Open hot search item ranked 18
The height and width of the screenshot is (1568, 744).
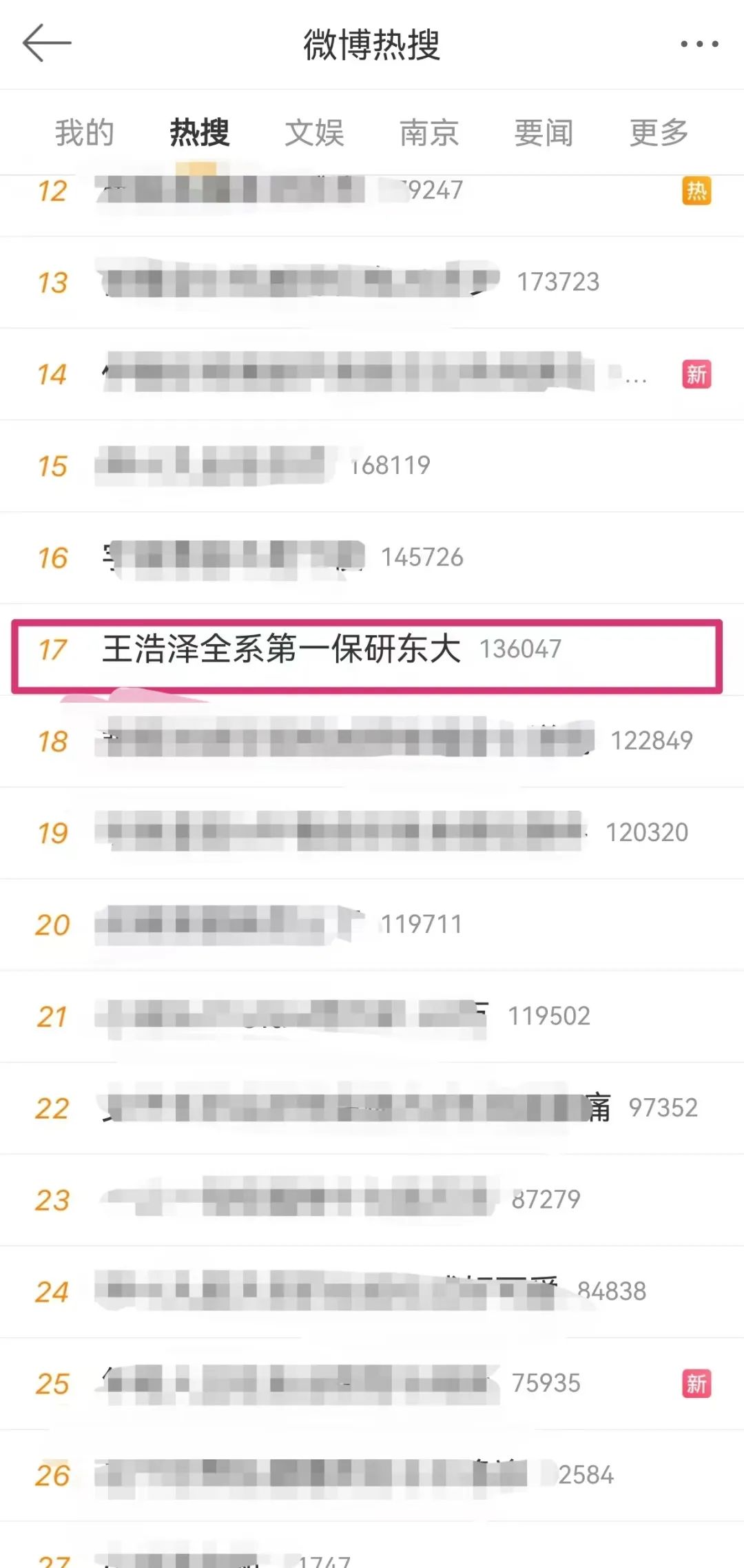click(x=344, y=741)
